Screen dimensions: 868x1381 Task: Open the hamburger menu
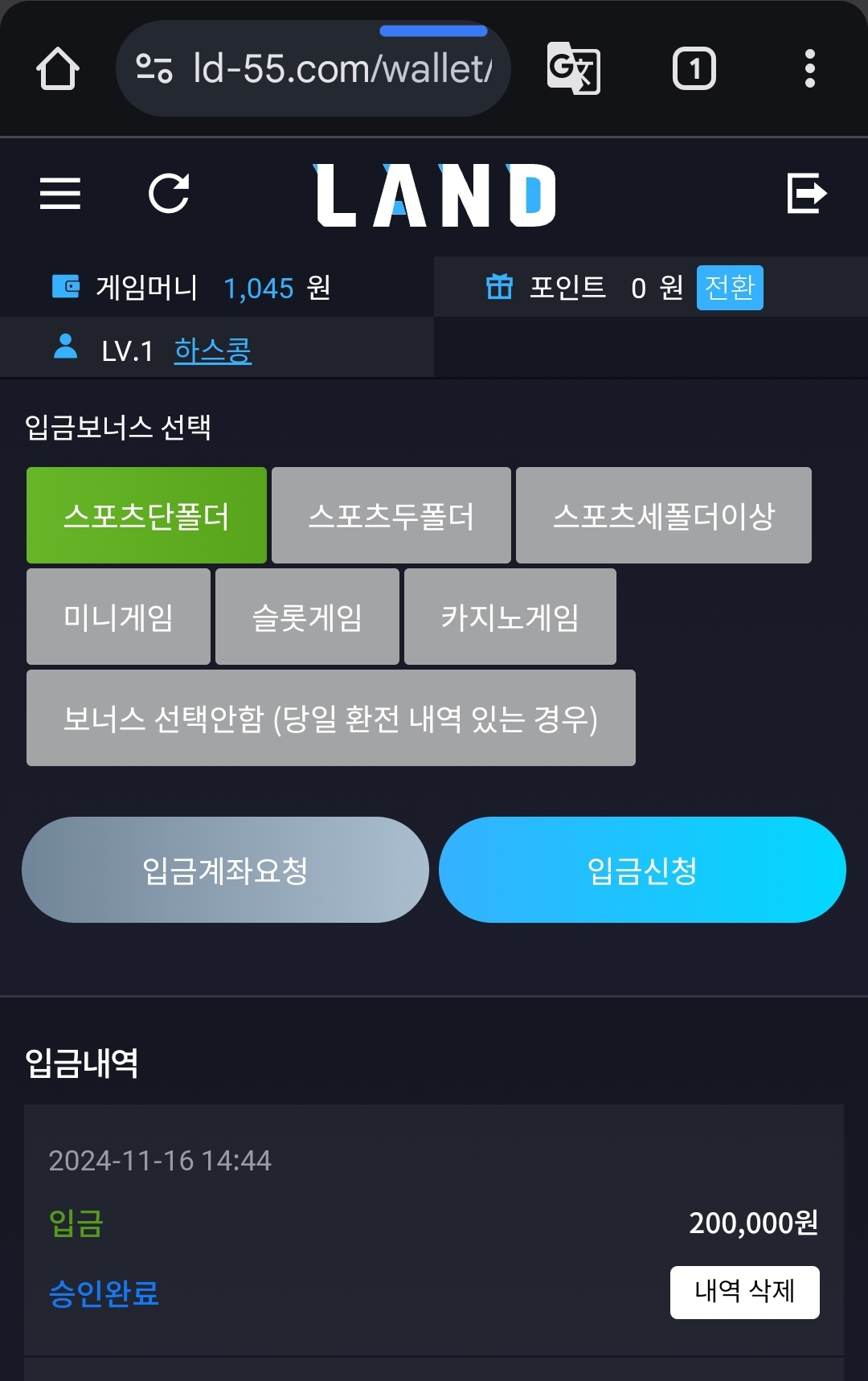[60, 194]
